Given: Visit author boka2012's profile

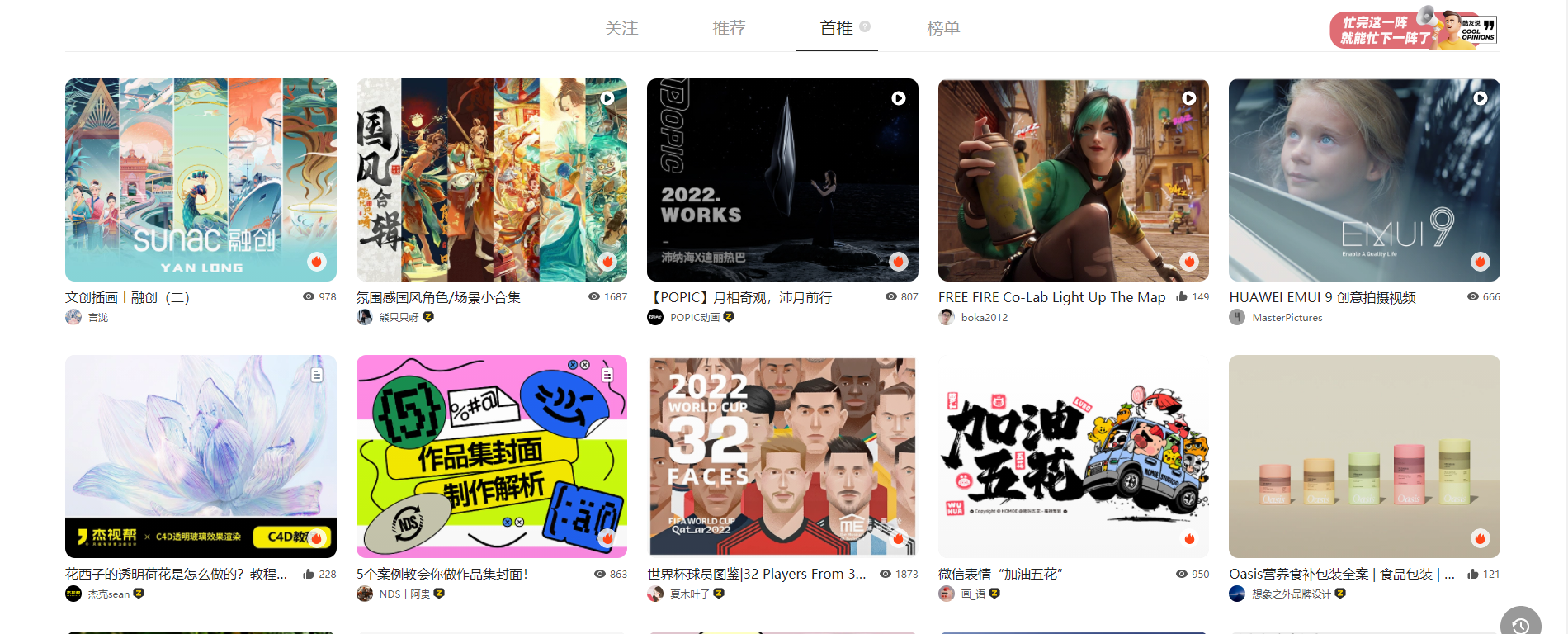Looking at the screenshot, I should (x=984, y=318).
